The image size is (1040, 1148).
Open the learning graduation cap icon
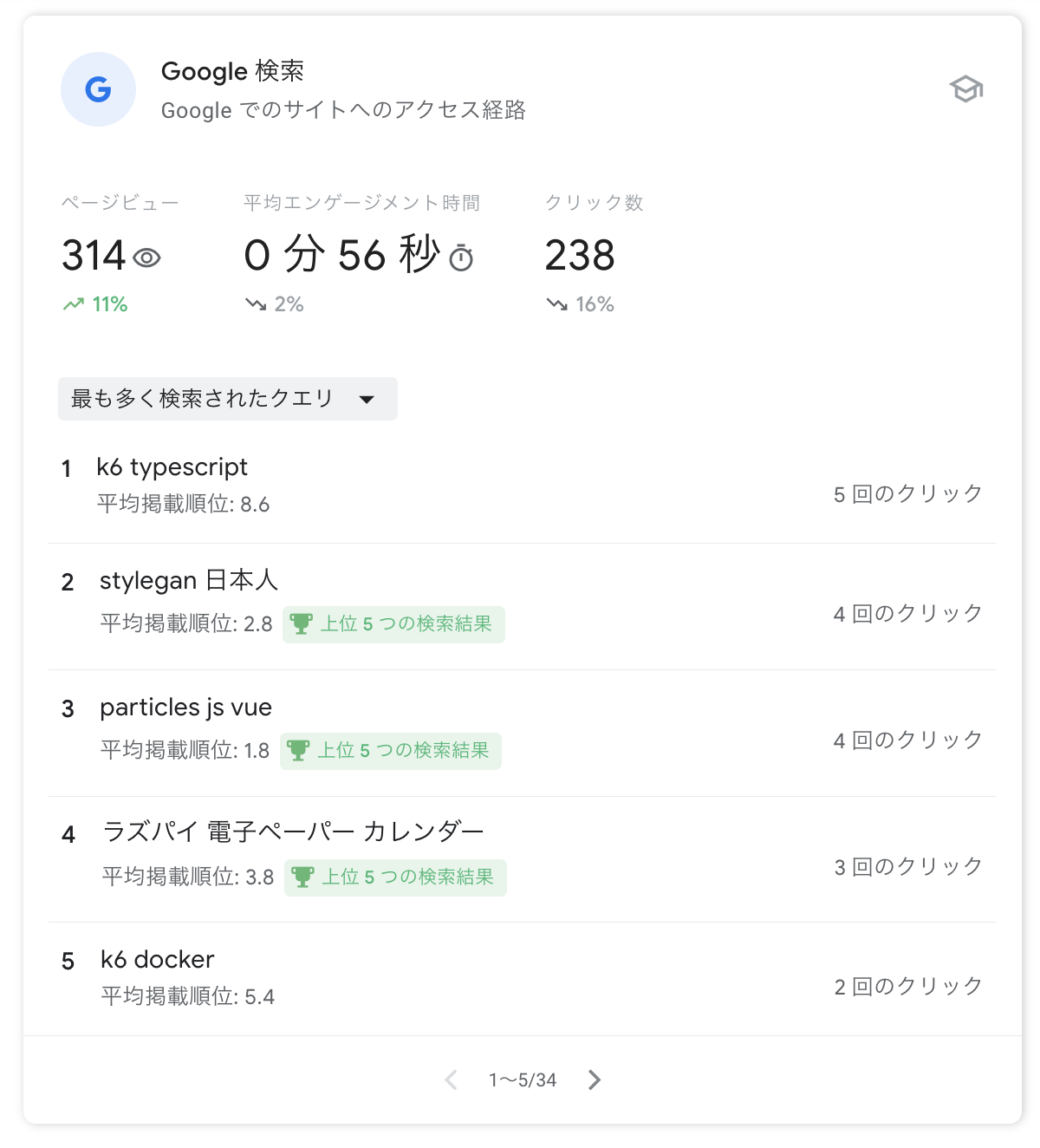click(x=965, y=88)
